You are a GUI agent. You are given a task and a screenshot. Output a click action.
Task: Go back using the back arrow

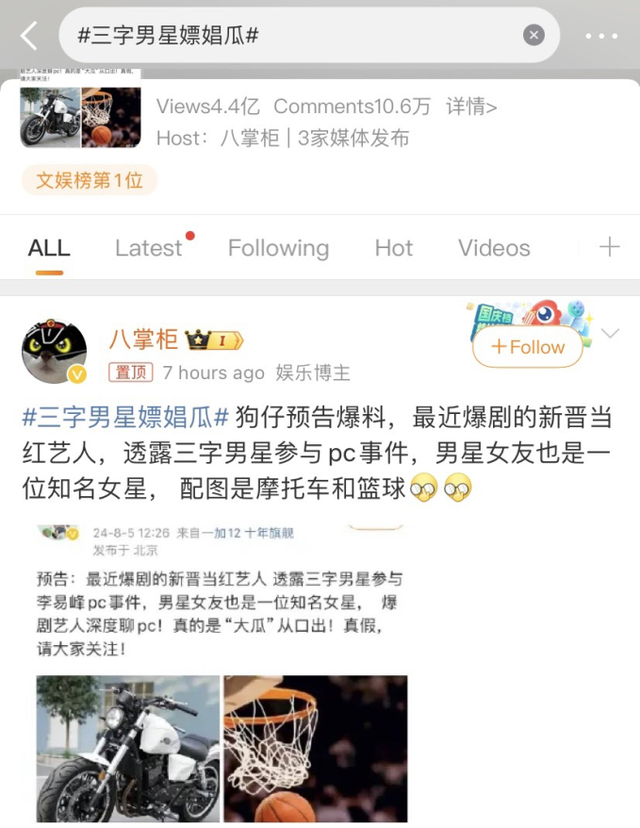(x=28, y=36)
